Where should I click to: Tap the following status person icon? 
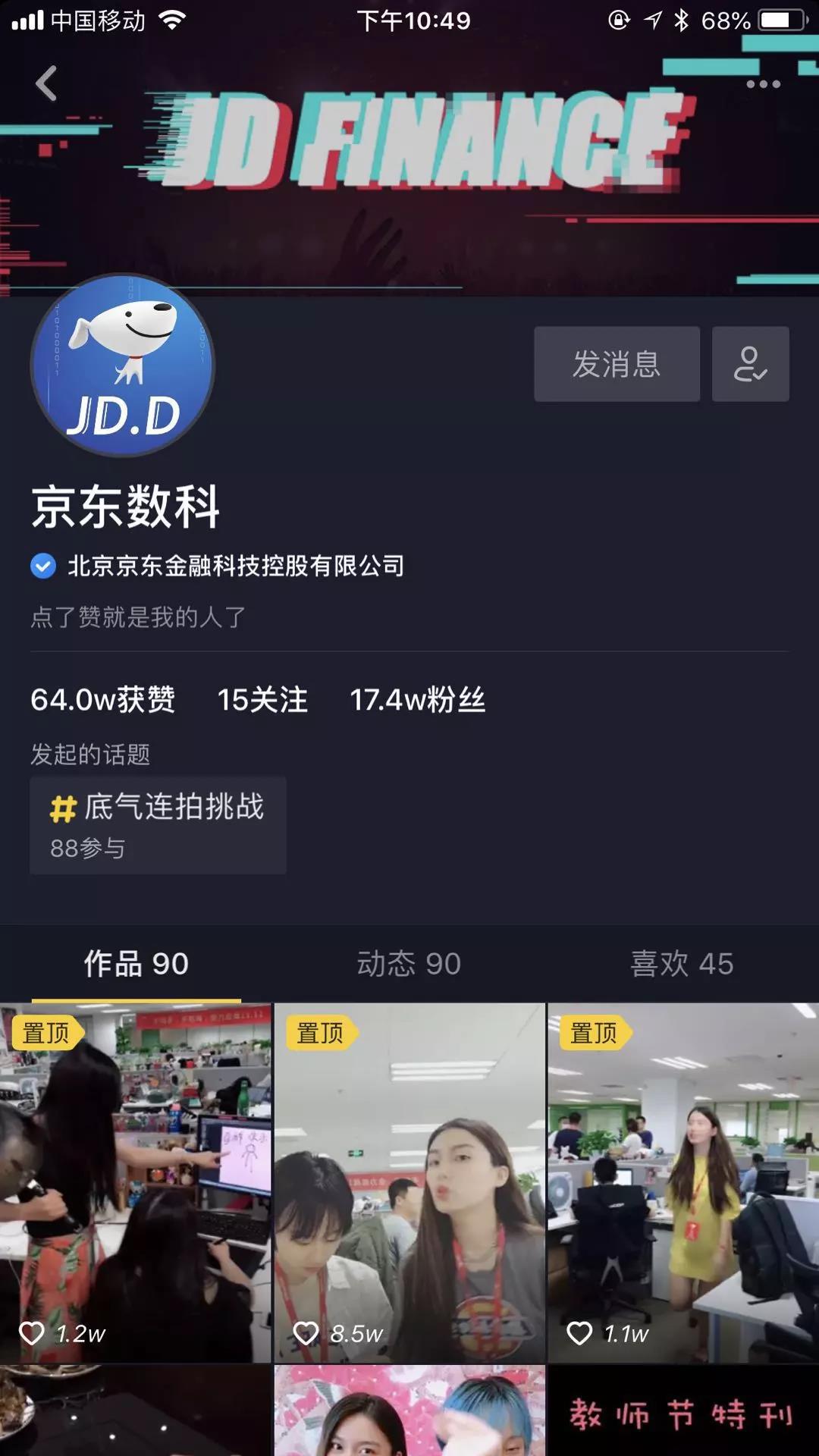[750, 364]
